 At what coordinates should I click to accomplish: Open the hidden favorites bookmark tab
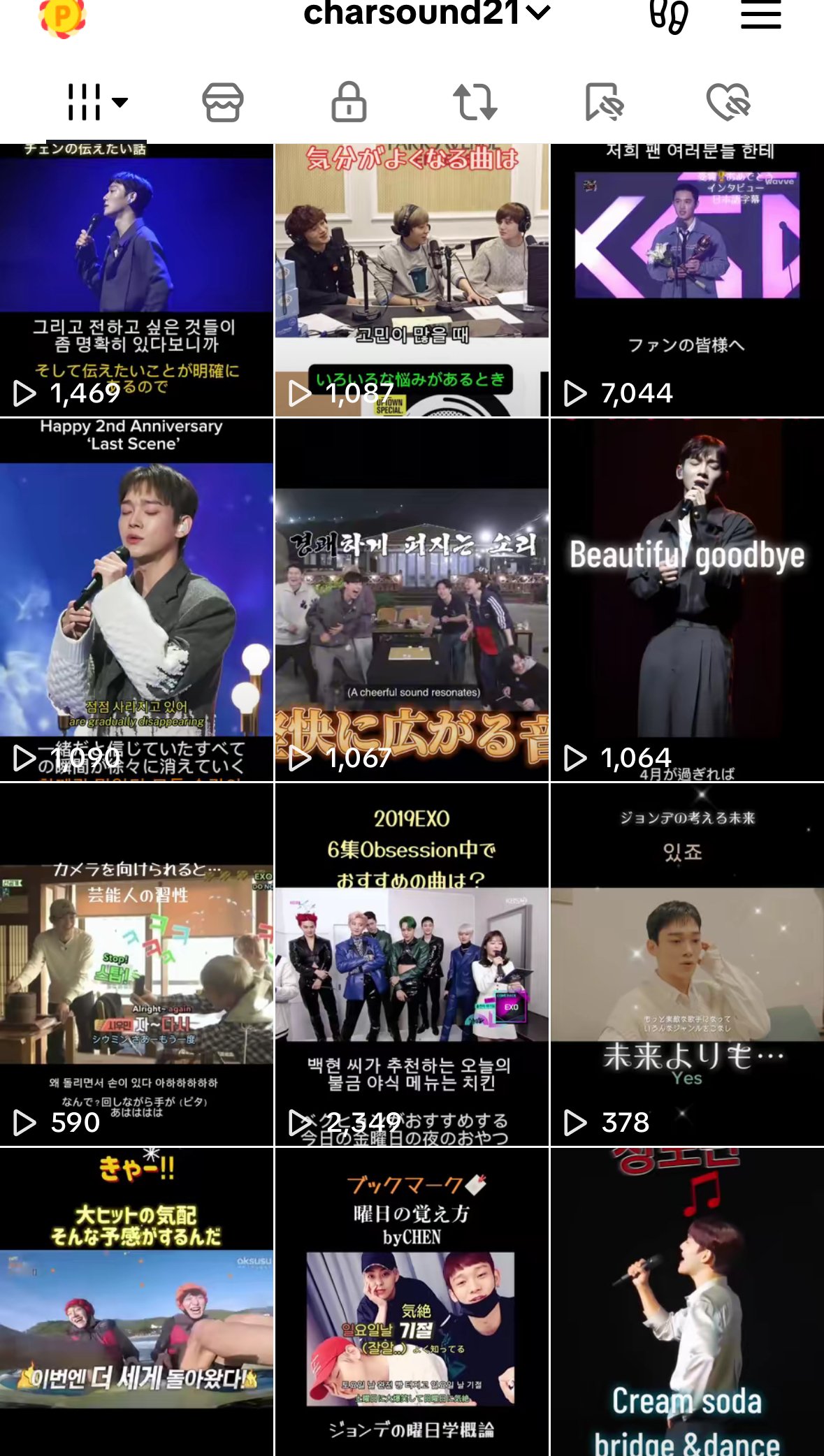[x=603, y=102]
